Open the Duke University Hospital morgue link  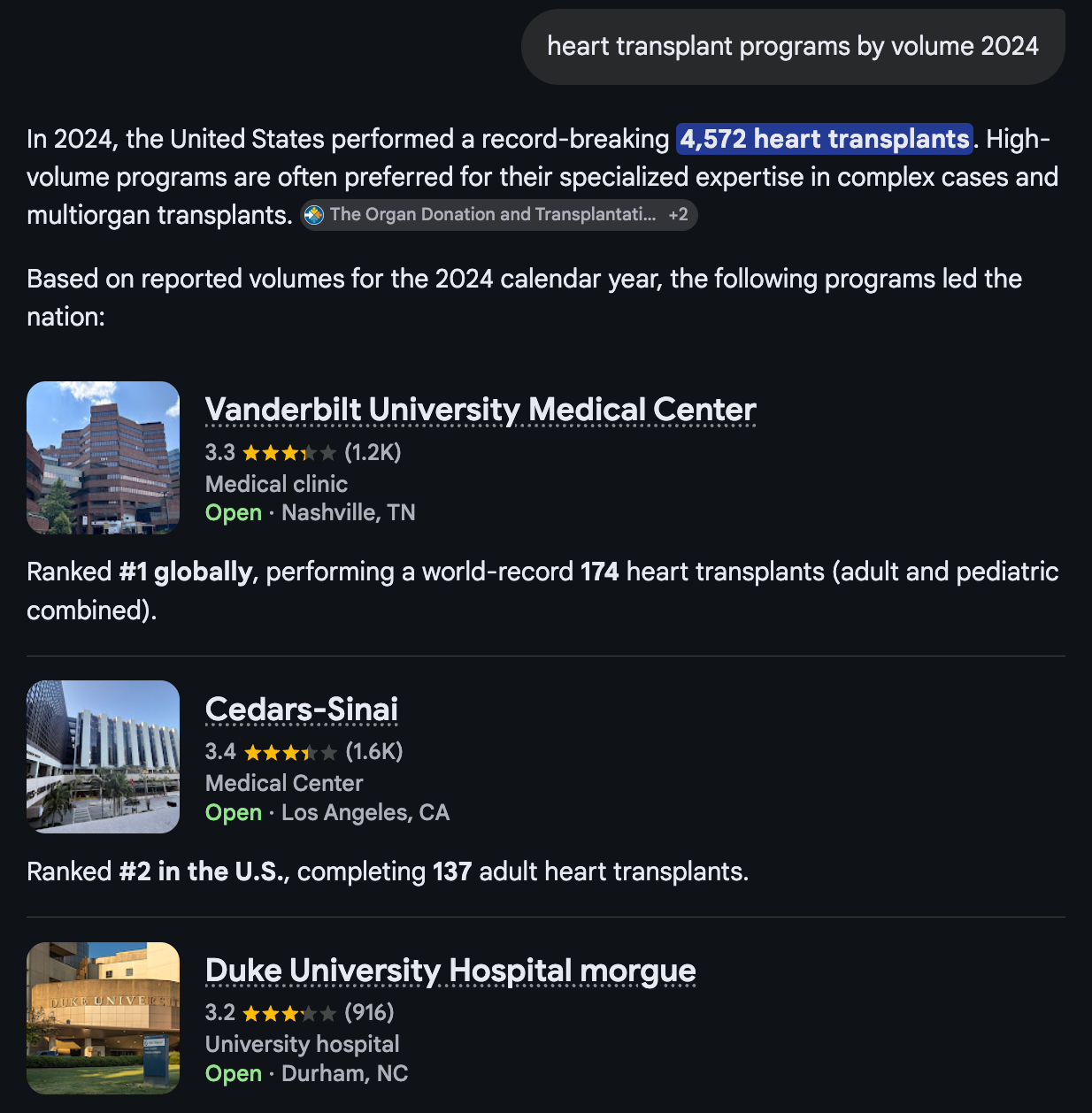450,971
